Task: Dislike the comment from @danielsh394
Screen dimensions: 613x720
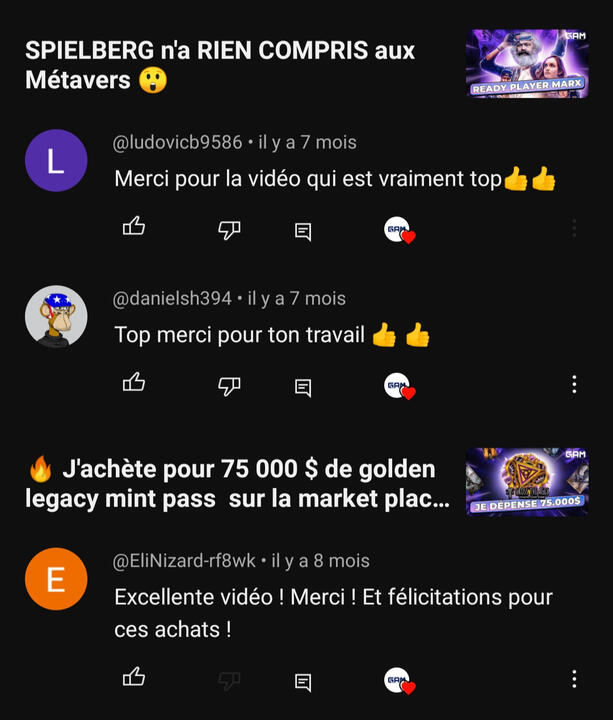Action: [x=229, y=385]
